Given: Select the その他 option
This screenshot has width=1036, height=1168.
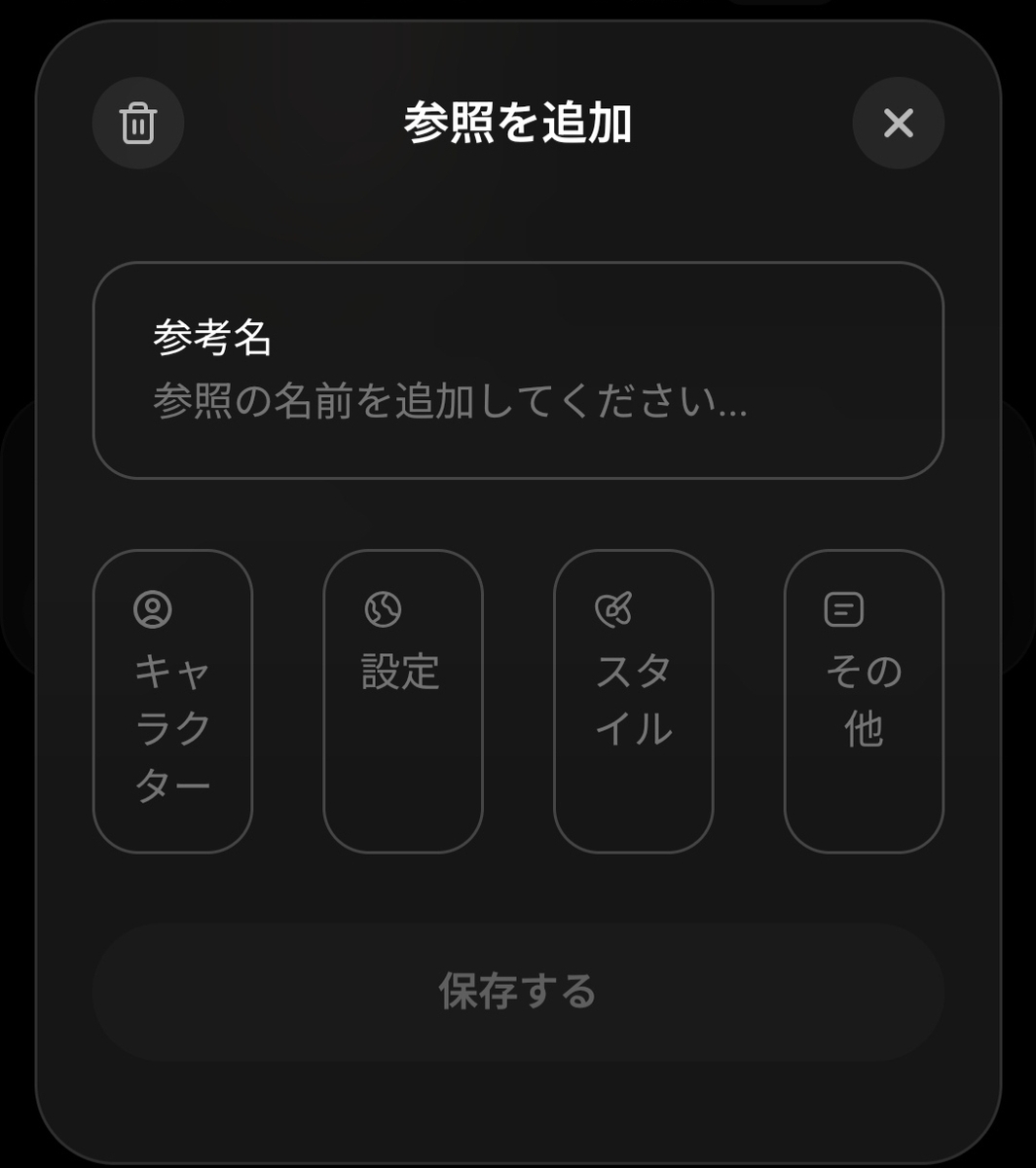Looking at the screenshot, I should tap(864, 701).
